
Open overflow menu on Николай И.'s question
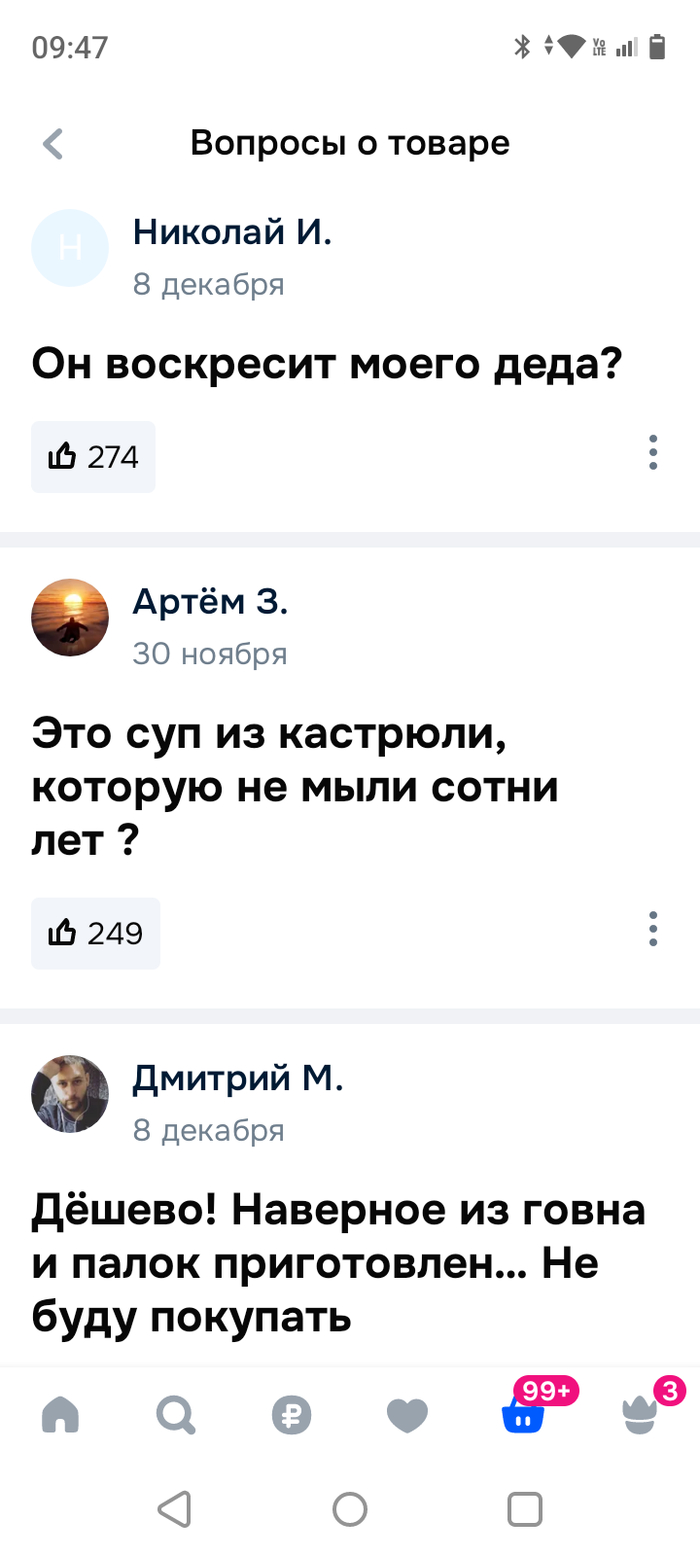click(652, 453)
